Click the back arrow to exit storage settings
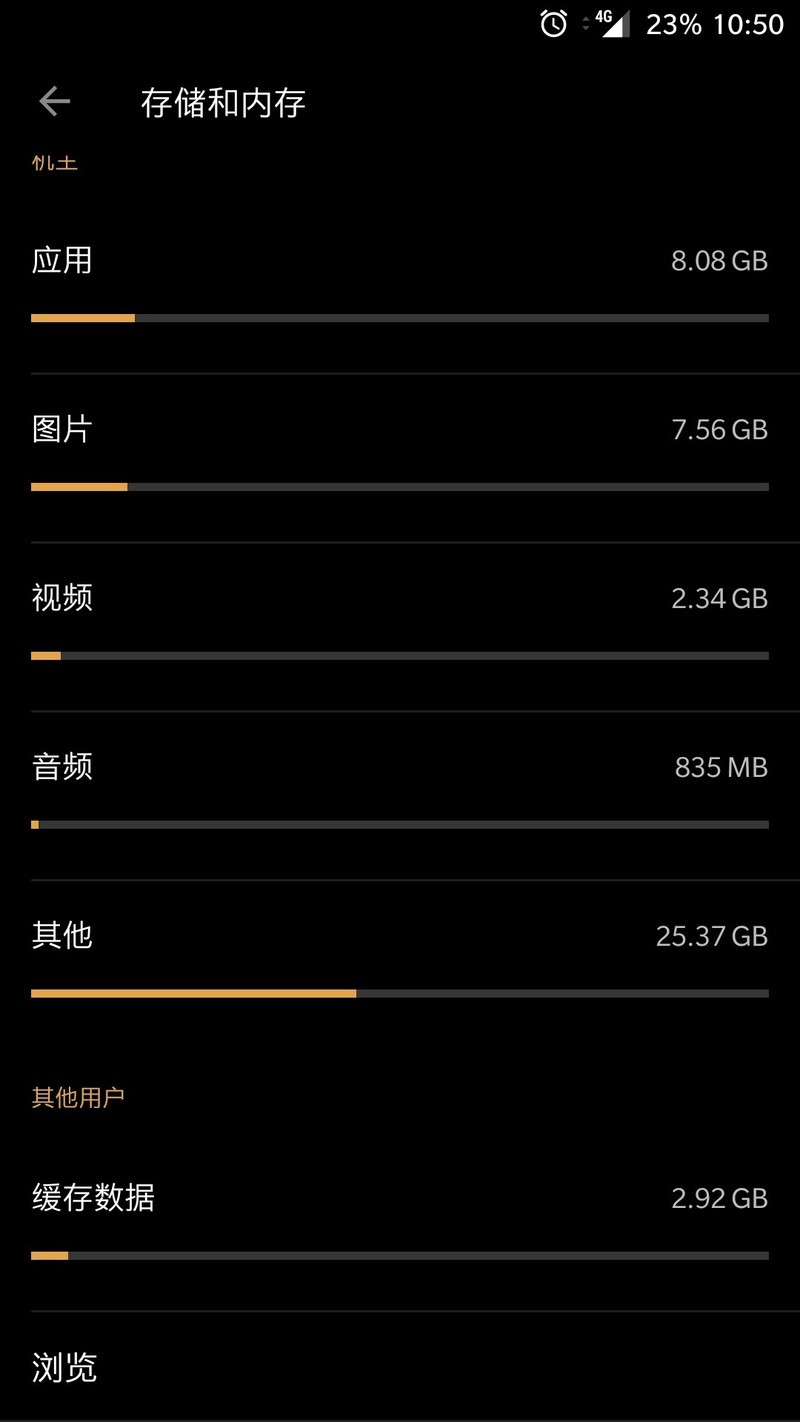This screenshot has width=800, height=1422. tap(54, 101)
